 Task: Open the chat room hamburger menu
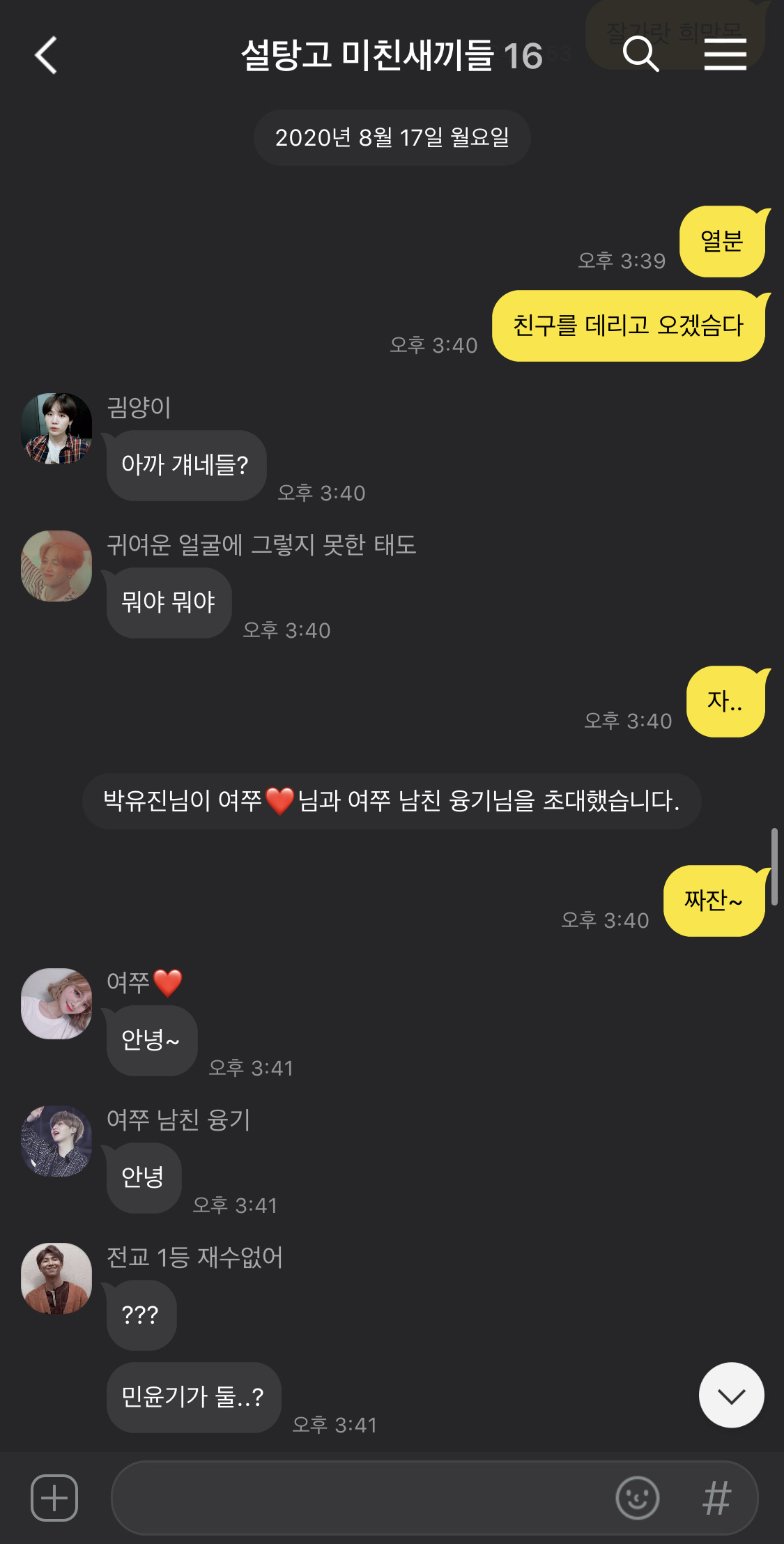tap(725, 54)
